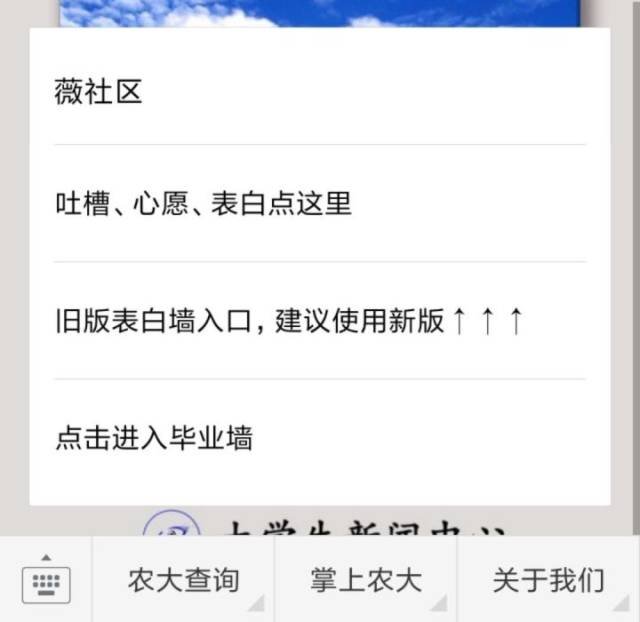Open the 掌上农大 menu
The width and height of the screenshot is (640, 622).
point(365,580)
